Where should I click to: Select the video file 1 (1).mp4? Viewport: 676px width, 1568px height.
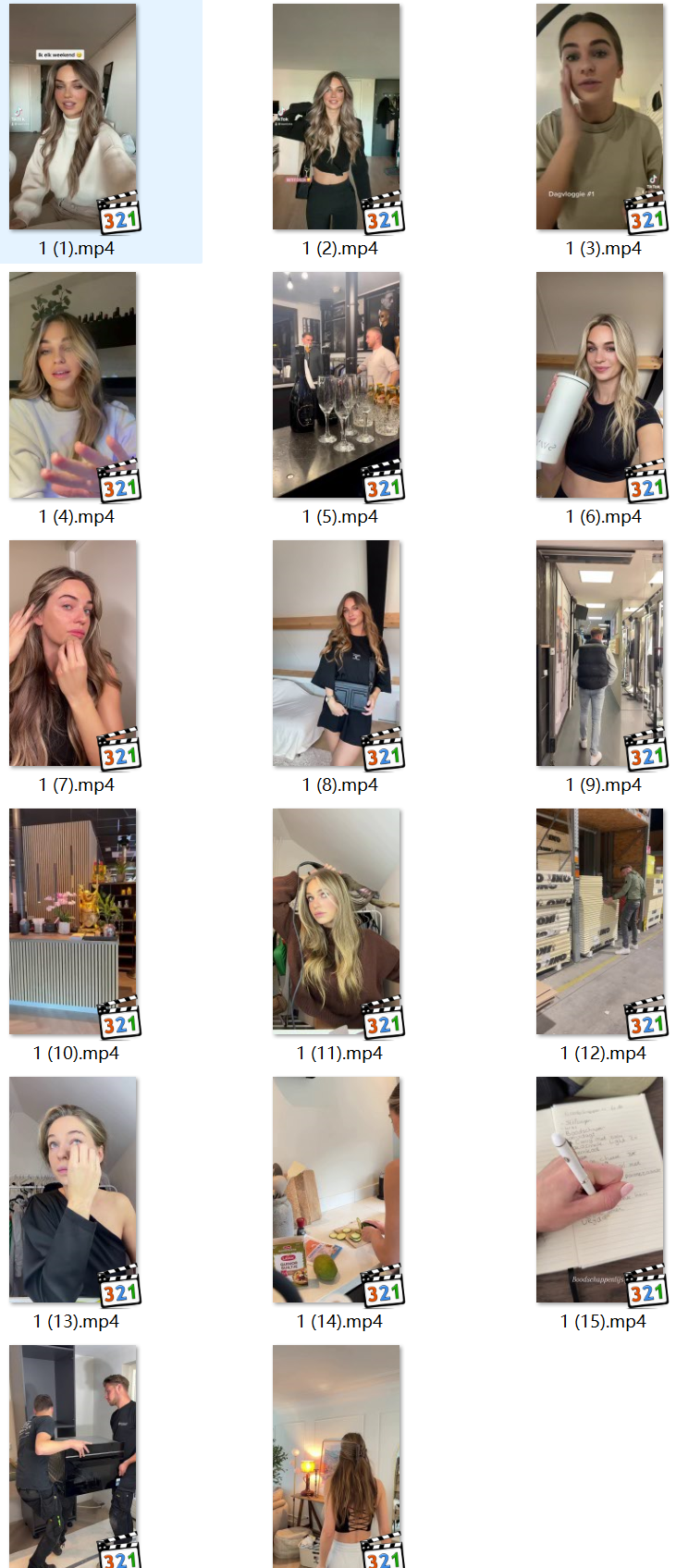click(x=73, y=117)
